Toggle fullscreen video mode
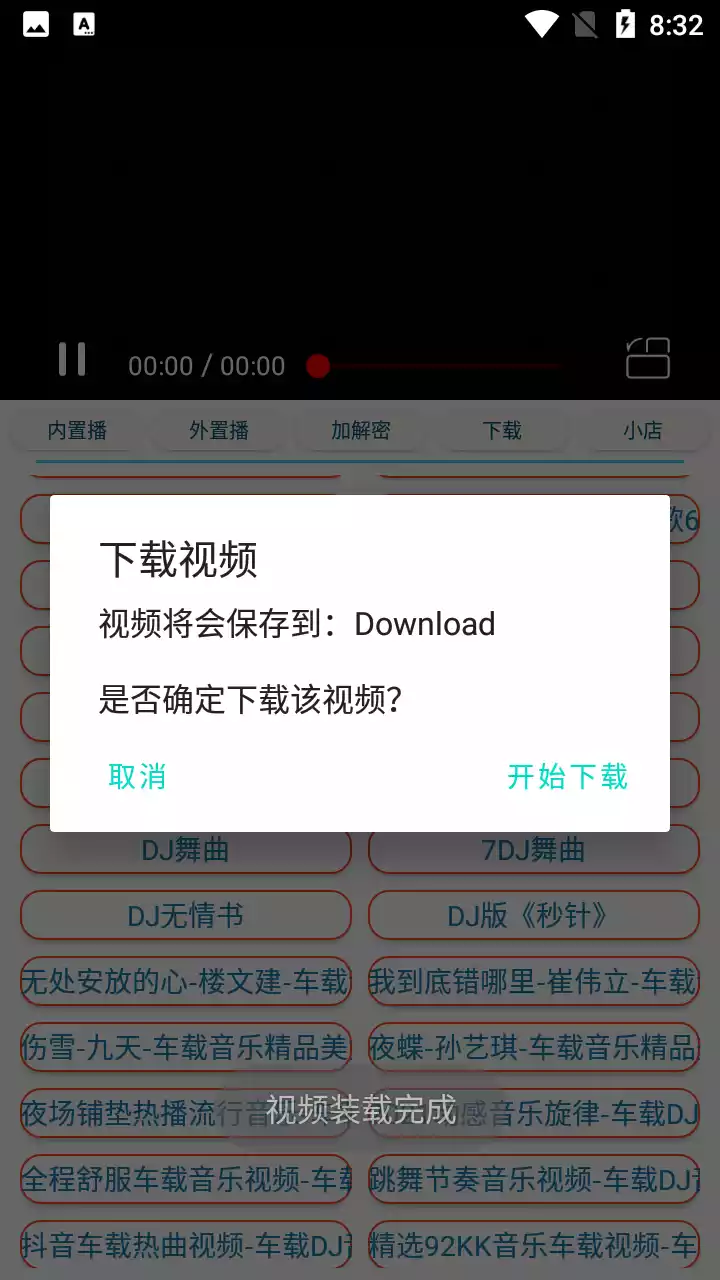720x1280 pixels. tap(648, 358)
